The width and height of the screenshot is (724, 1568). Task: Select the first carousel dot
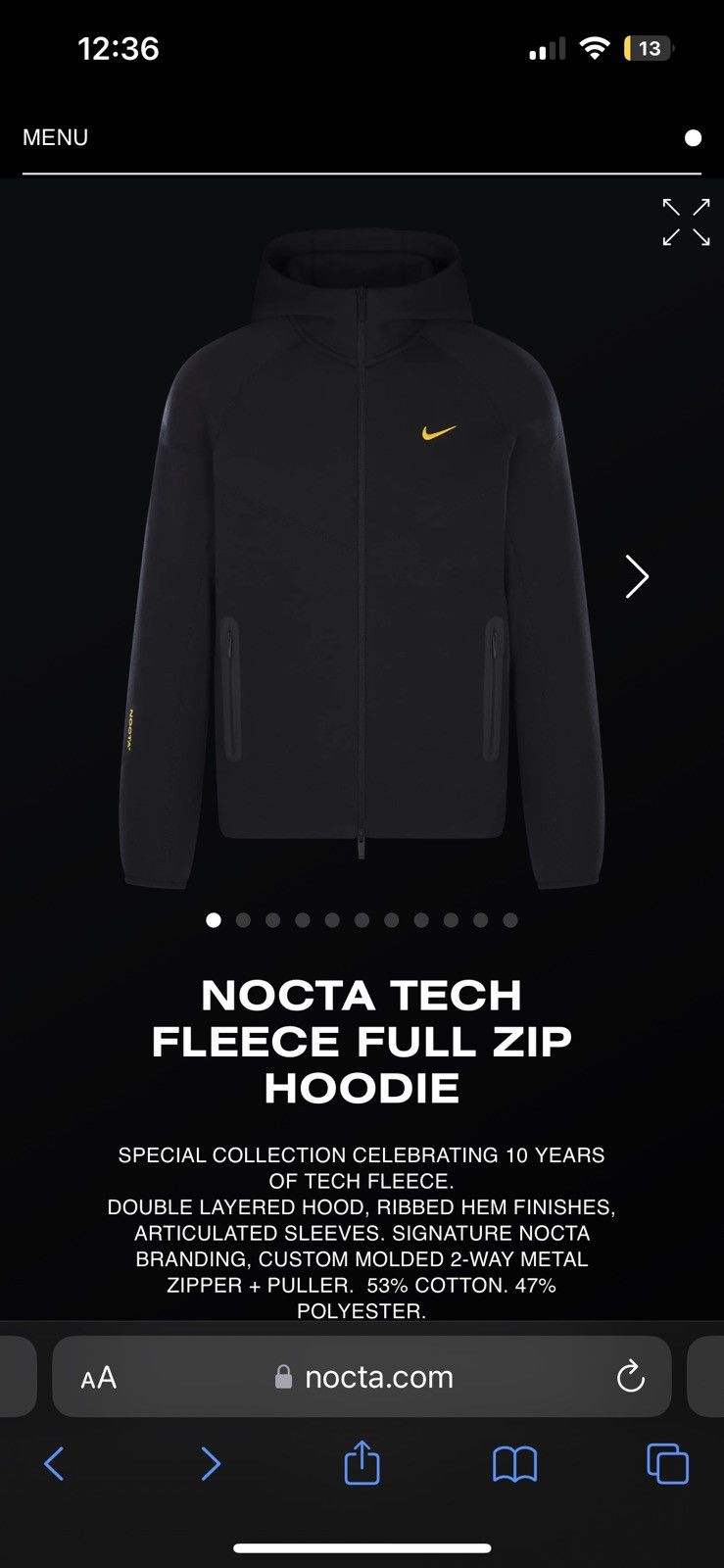pos(214,920)
